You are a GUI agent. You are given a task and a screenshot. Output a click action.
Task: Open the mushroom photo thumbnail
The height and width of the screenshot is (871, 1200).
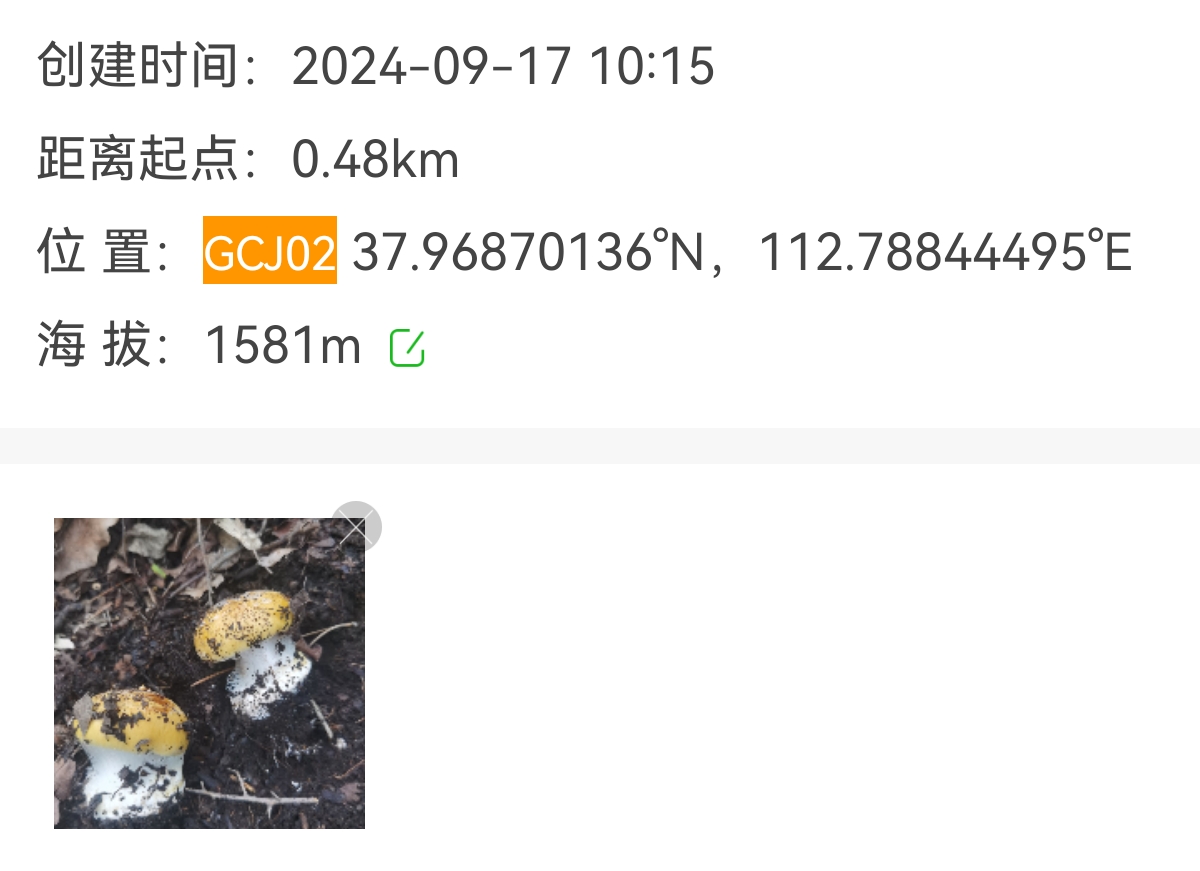coord(209,673)
